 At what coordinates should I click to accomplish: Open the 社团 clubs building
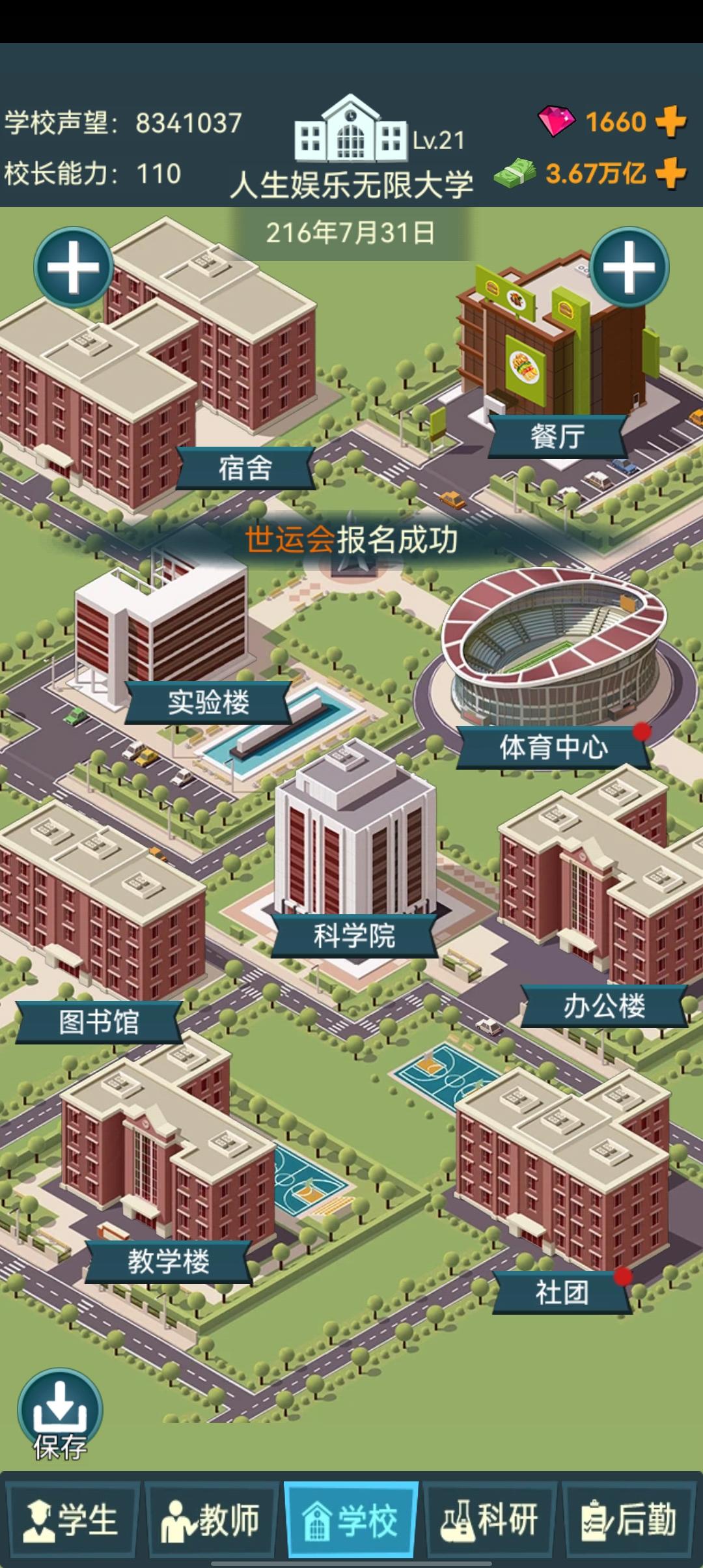(562, 1292)
